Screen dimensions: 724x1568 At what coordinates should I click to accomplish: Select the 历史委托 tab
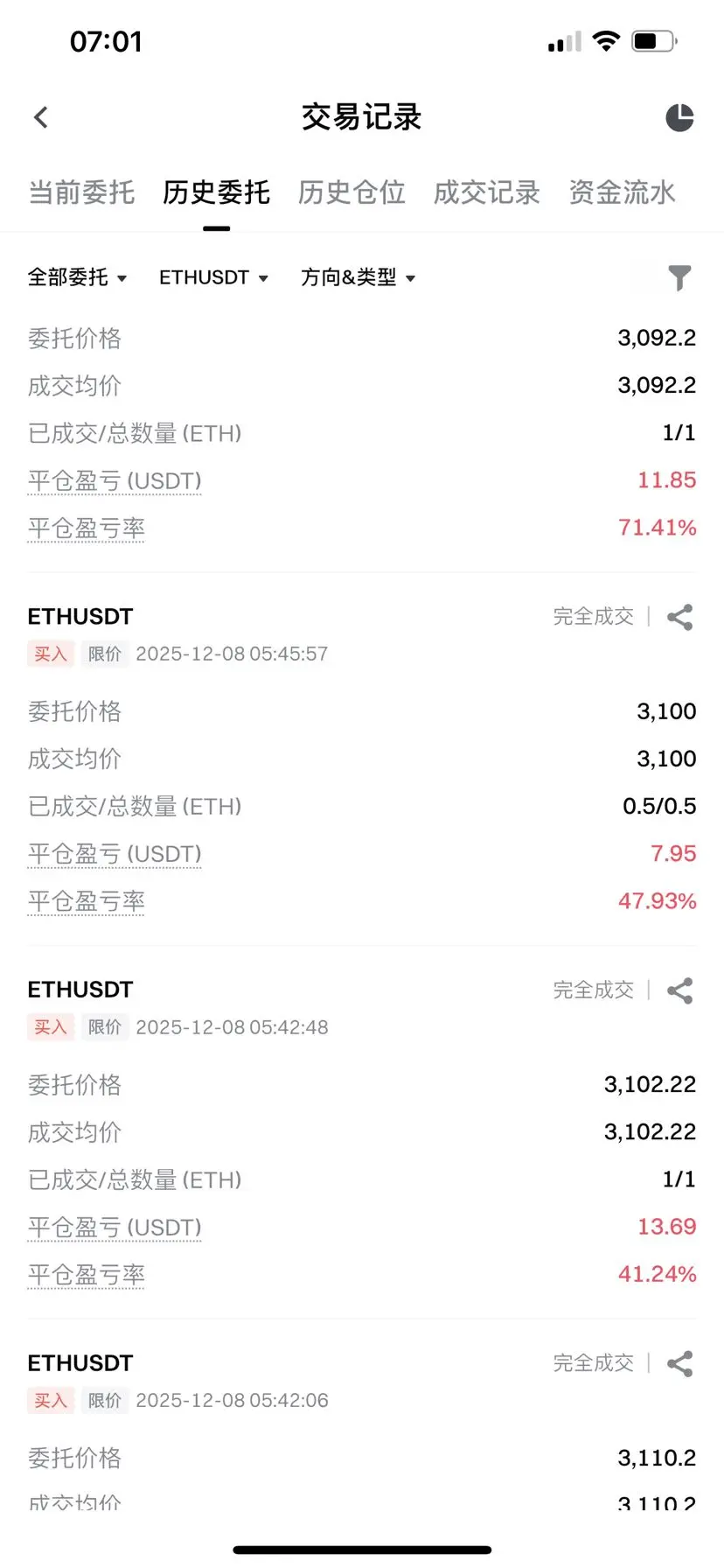tap(216, 192)
